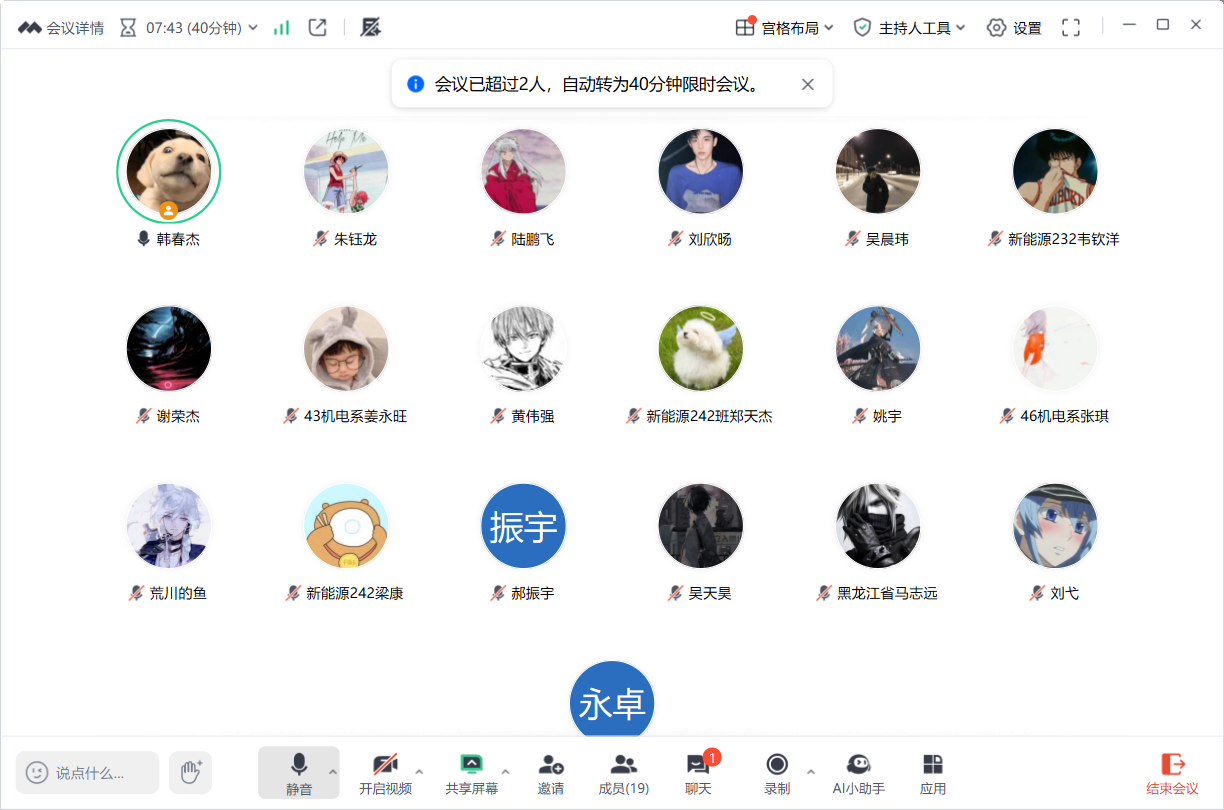Open 设置 settings
Image resolution: width=1224 pixels, height=810 pixels.
point(1014,28)
